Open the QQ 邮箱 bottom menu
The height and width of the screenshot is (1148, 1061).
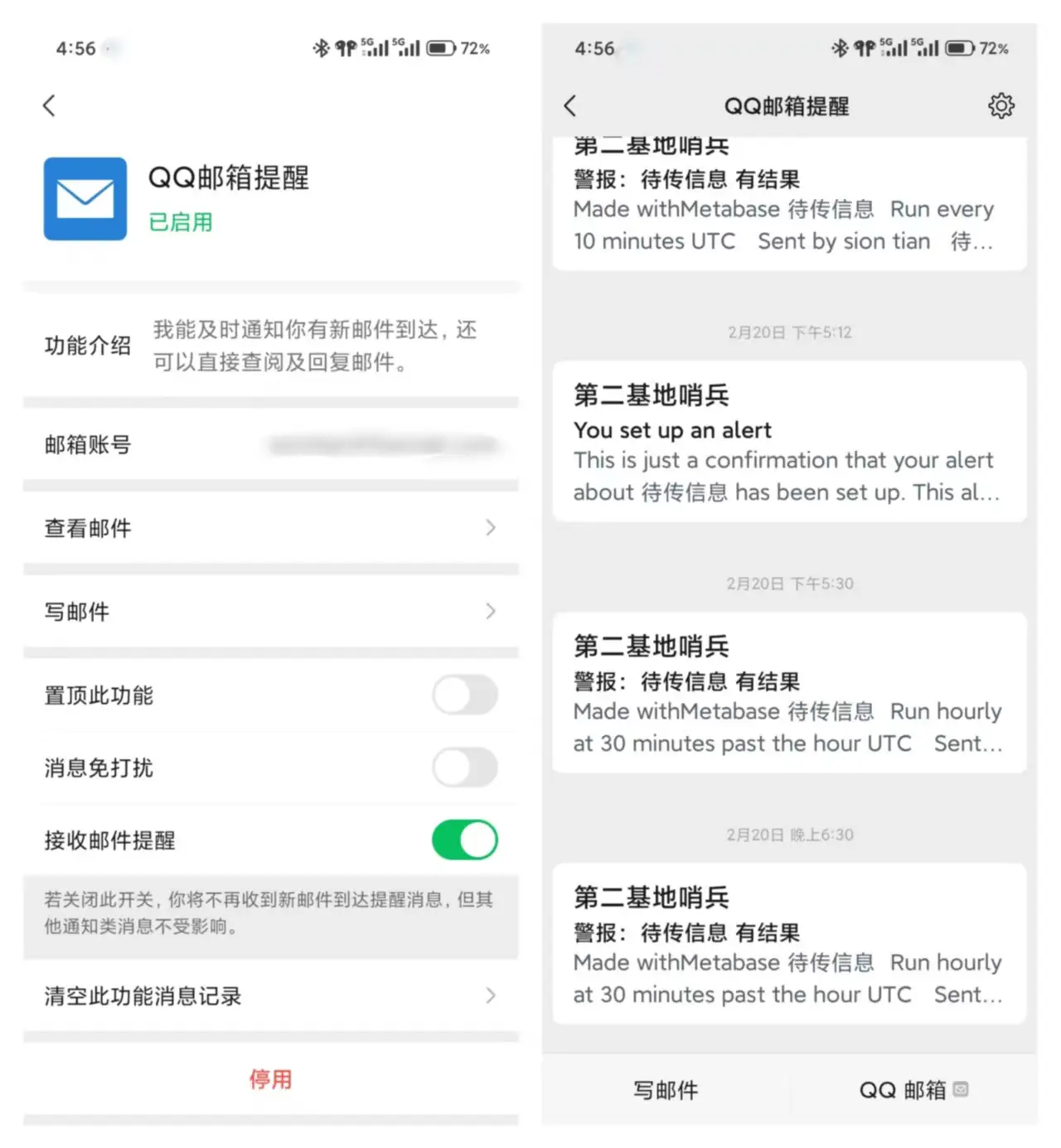click(912, 1090)
